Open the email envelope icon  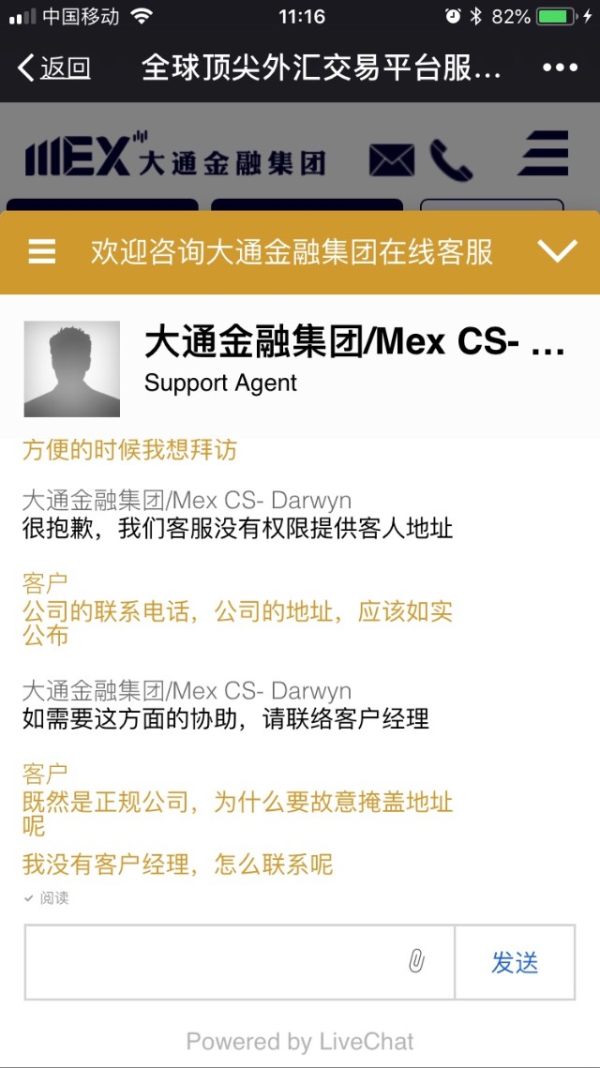tap(391, 160)
